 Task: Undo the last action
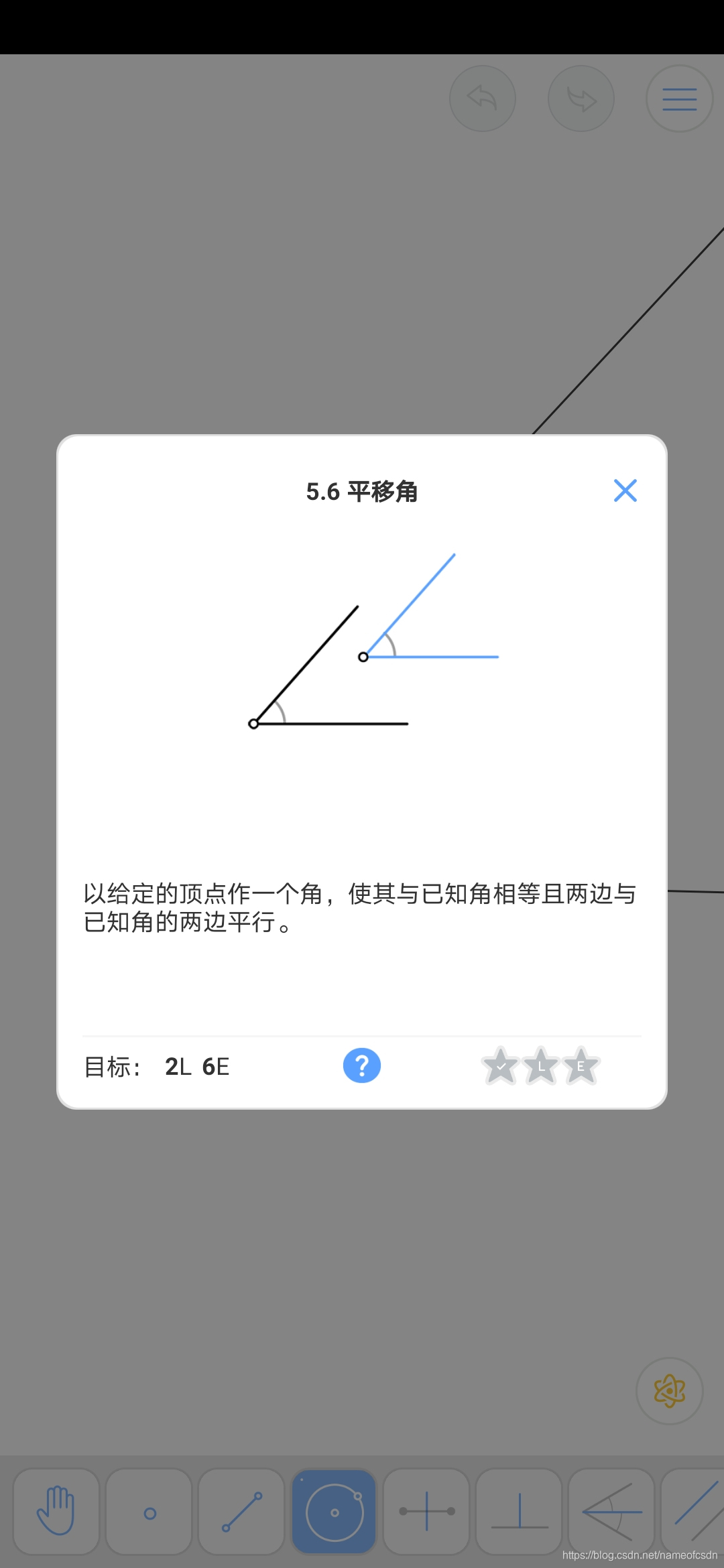pos(483,99)
